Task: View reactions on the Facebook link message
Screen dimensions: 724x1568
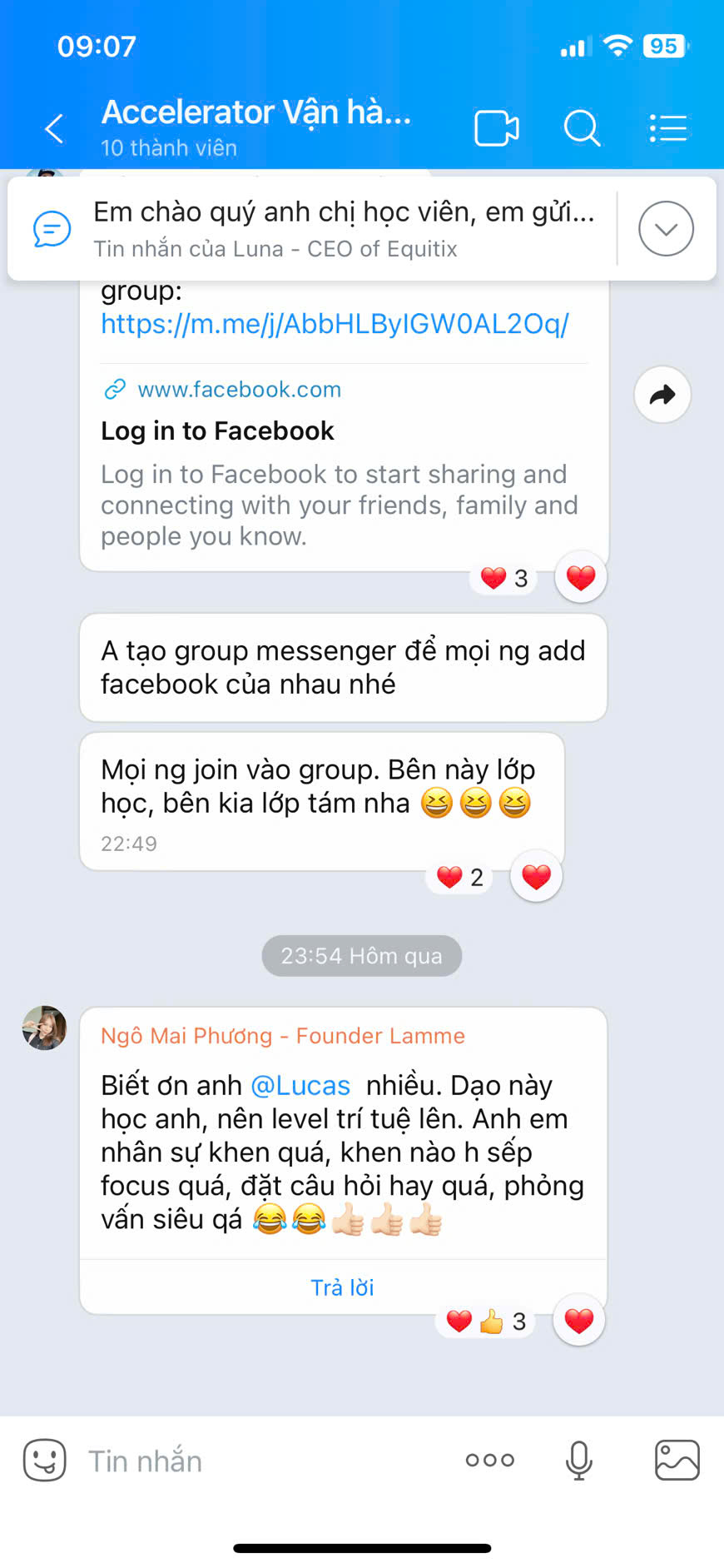Action: click(x=504, y=578)
